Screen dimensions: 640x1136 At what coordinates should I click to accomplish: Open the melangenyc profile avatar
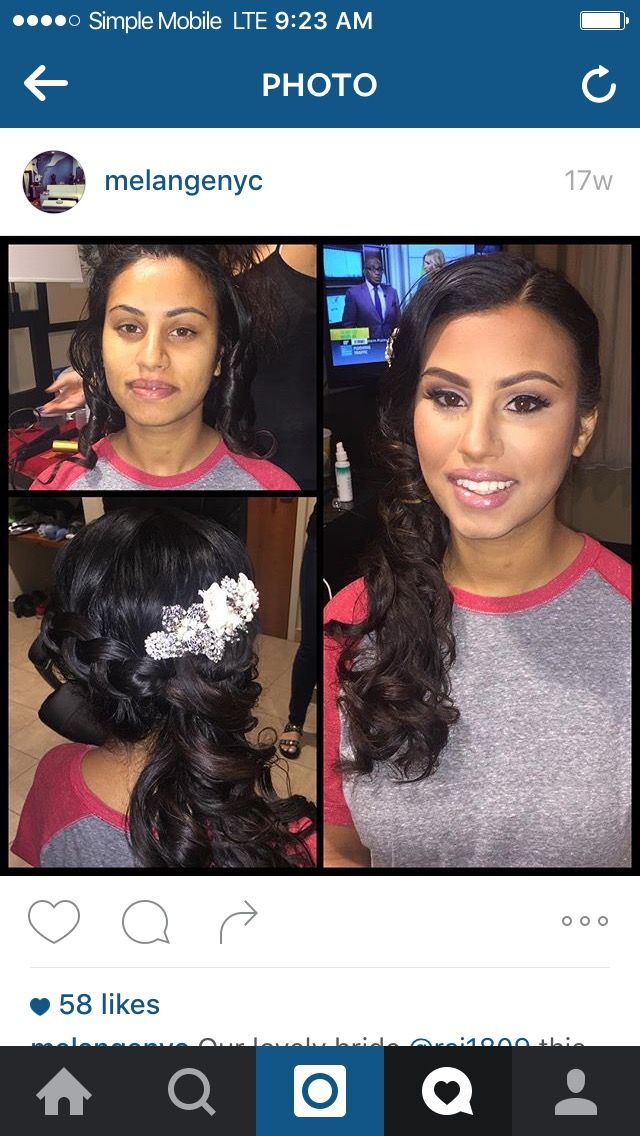point(54,181)
